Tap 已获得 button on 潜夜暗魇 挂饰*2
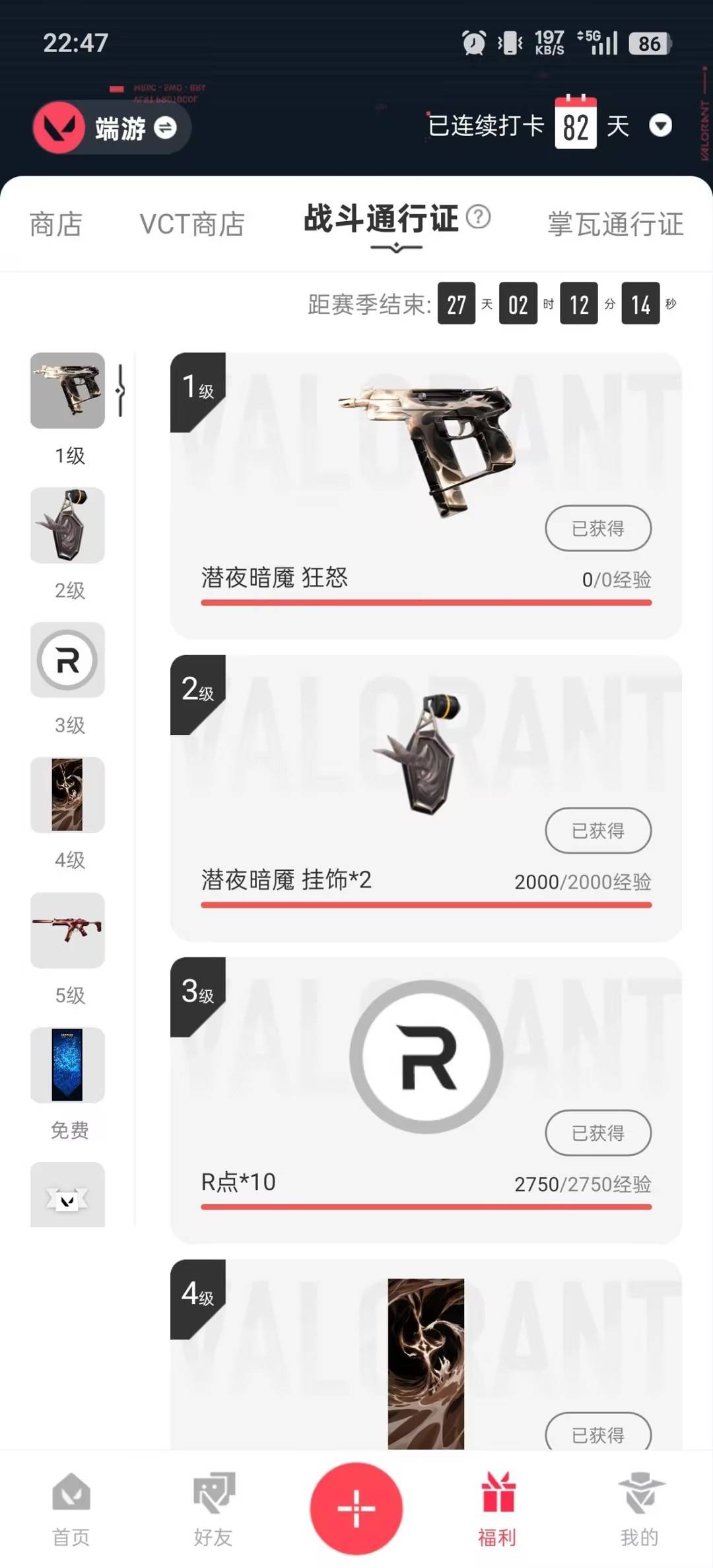The height and width of the screenshot is (1568, 713). 598,831
